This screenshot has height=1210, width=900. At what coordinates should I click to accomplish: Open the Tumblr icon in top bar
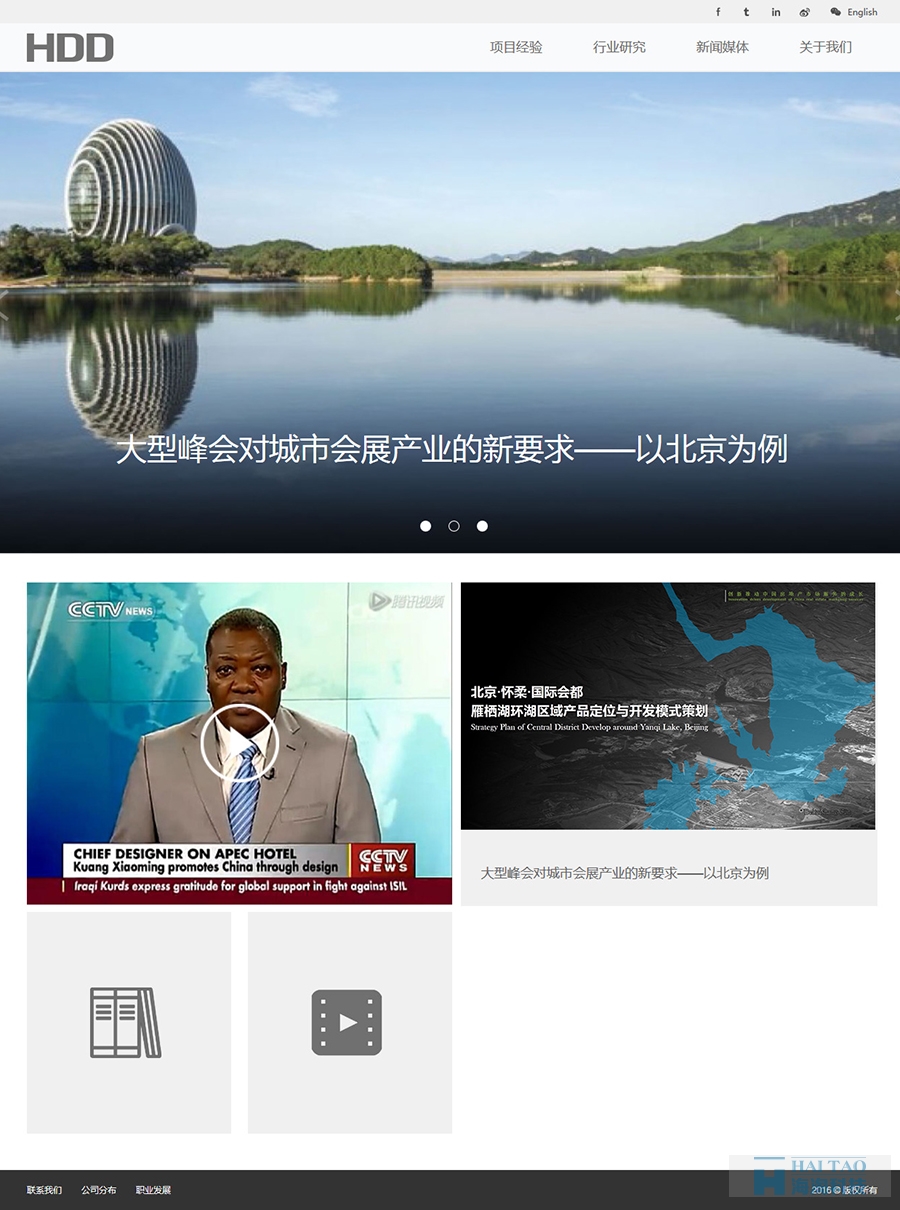pyautogui.click(x=746, y=12)
